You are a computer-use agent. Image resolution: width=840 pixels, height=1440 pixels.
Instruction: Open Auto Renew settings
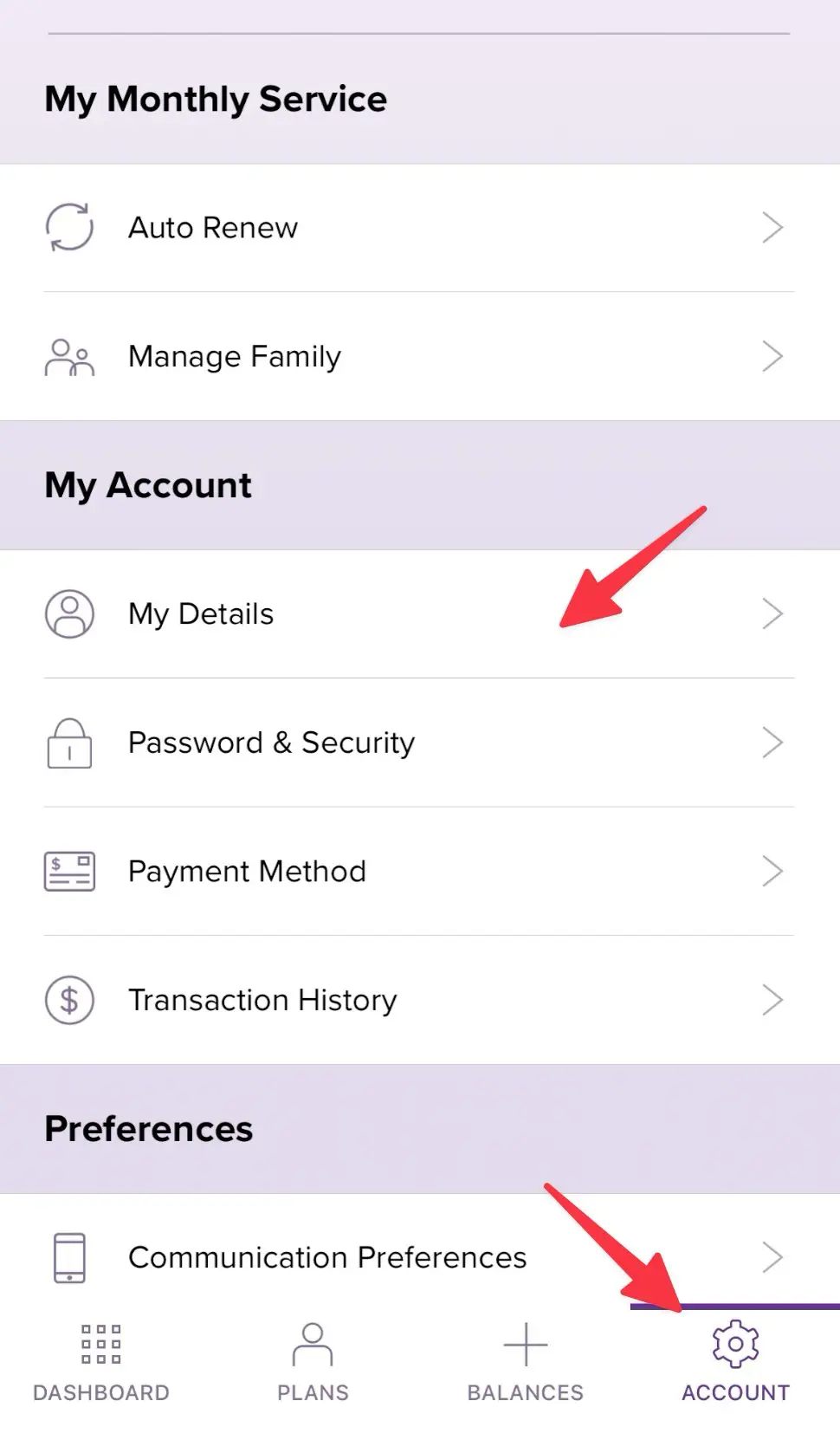point(213,228)
